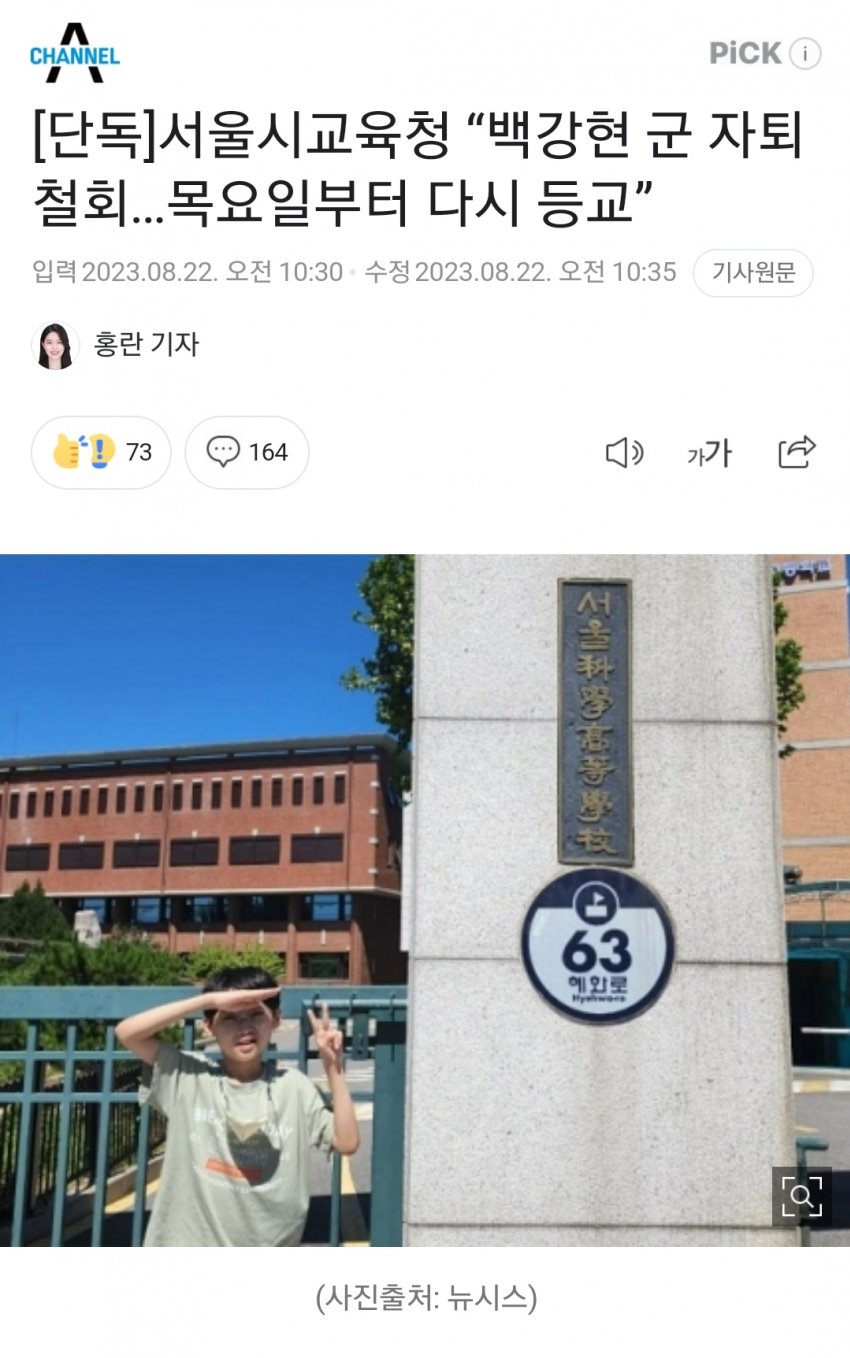This screenshot has width=850, height=1358.
Task: Open the 164 comments
Action: [x=247, y=452]
